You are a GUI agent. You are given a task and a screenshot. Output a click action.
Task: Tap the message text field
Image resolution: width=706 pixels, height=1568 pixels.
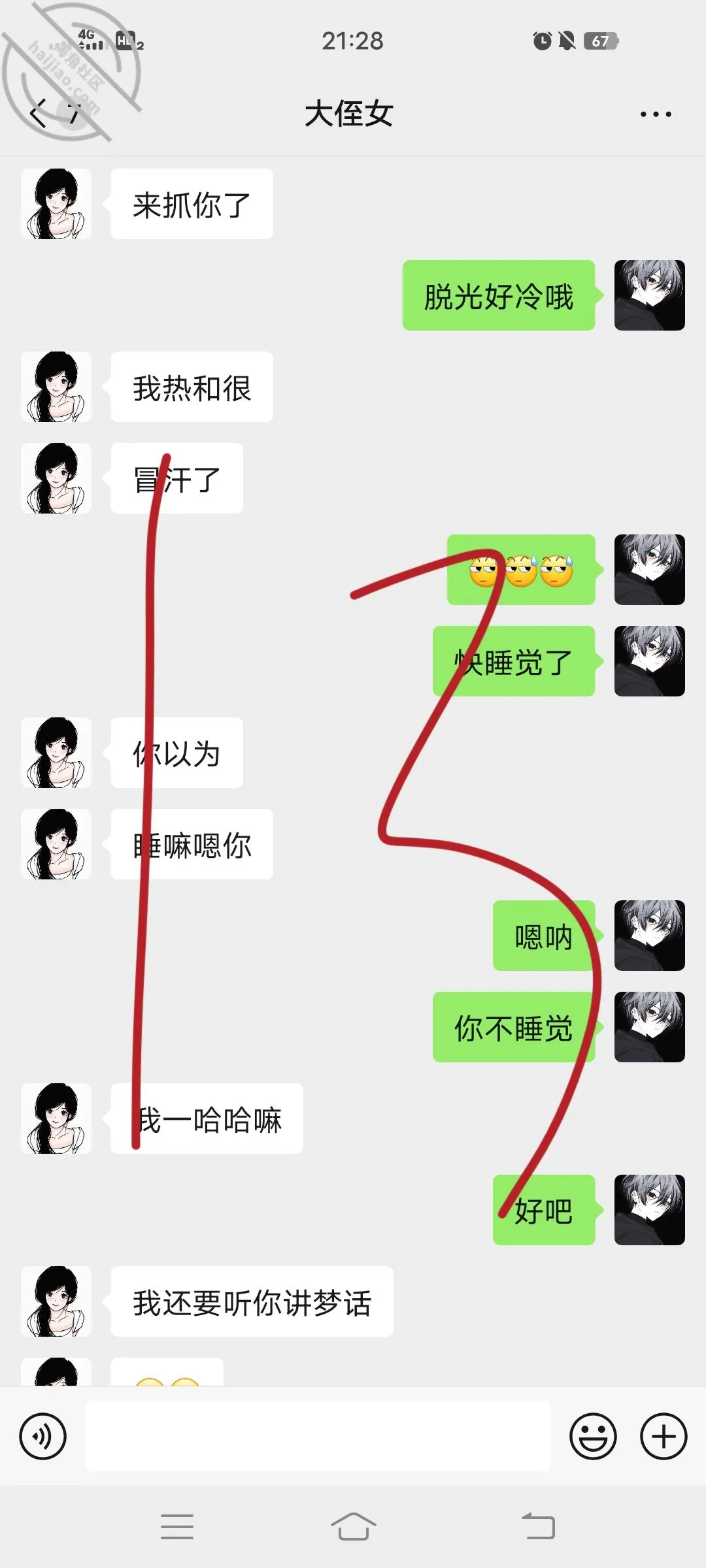(x=318, y=1436)
